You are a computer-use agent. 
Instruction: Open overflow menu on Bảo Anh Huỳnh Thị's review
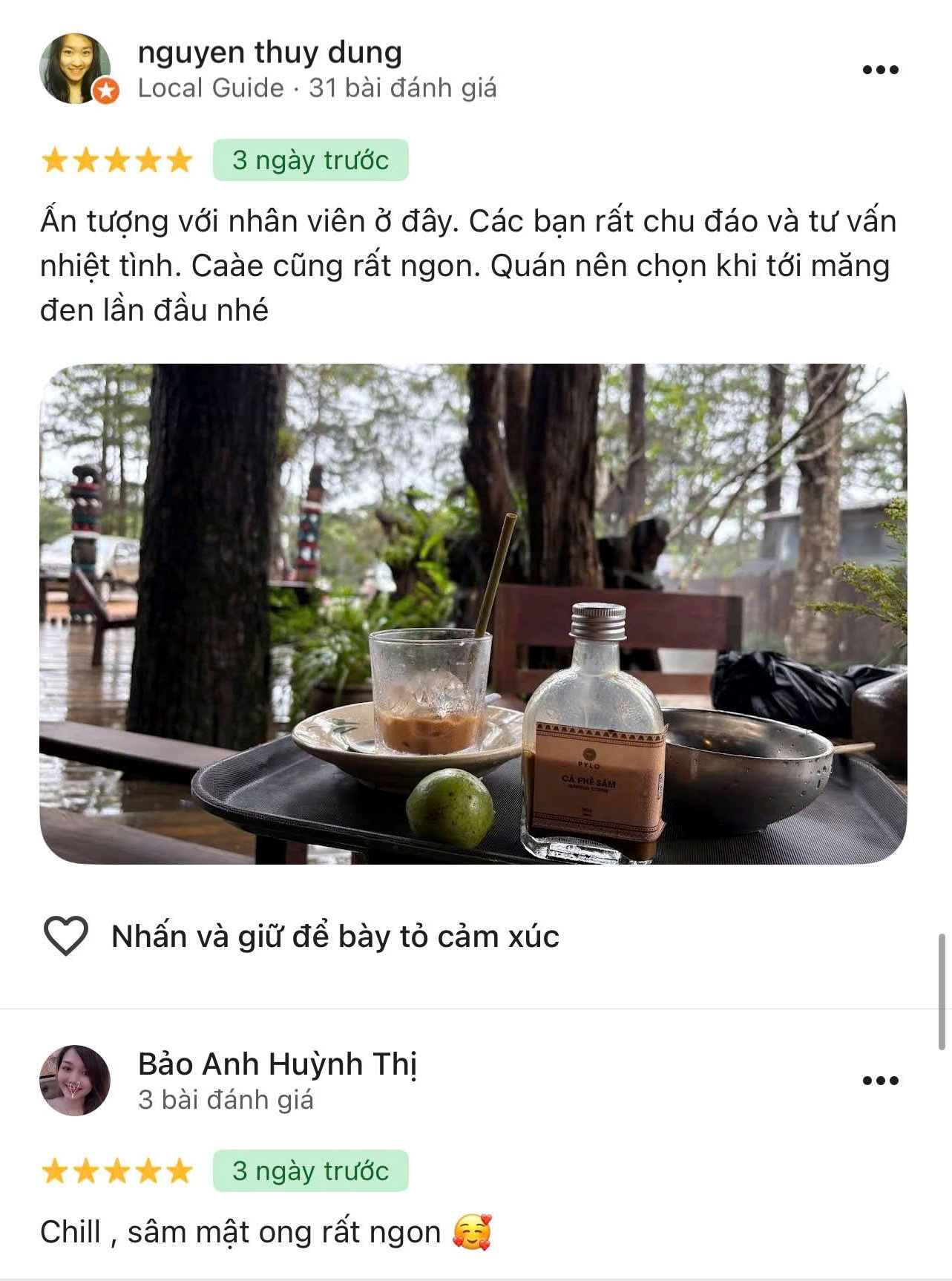pyautogui.click(x=880, y=1081)
